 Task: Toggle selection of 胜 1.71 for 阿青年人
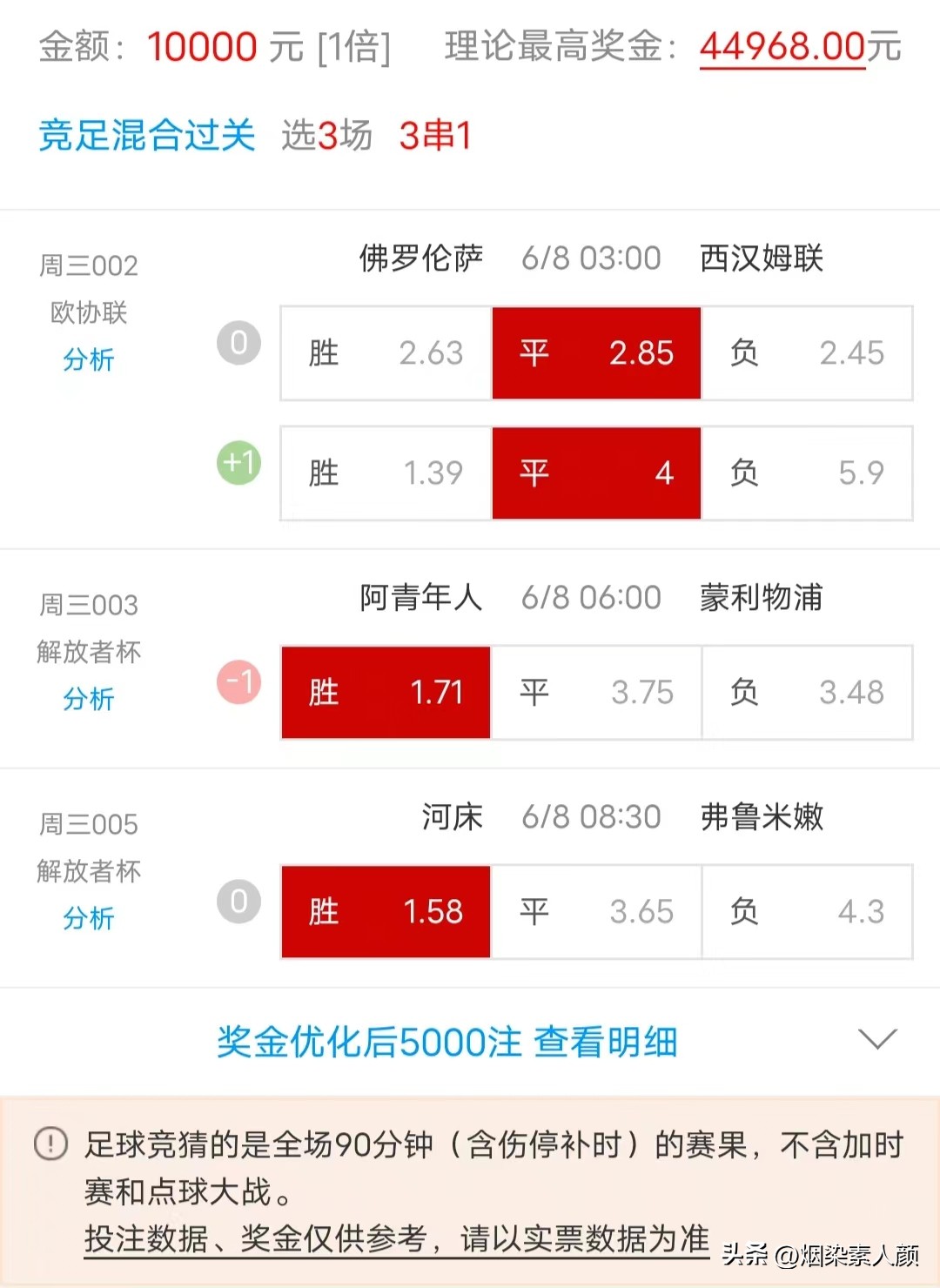point(385,693)
